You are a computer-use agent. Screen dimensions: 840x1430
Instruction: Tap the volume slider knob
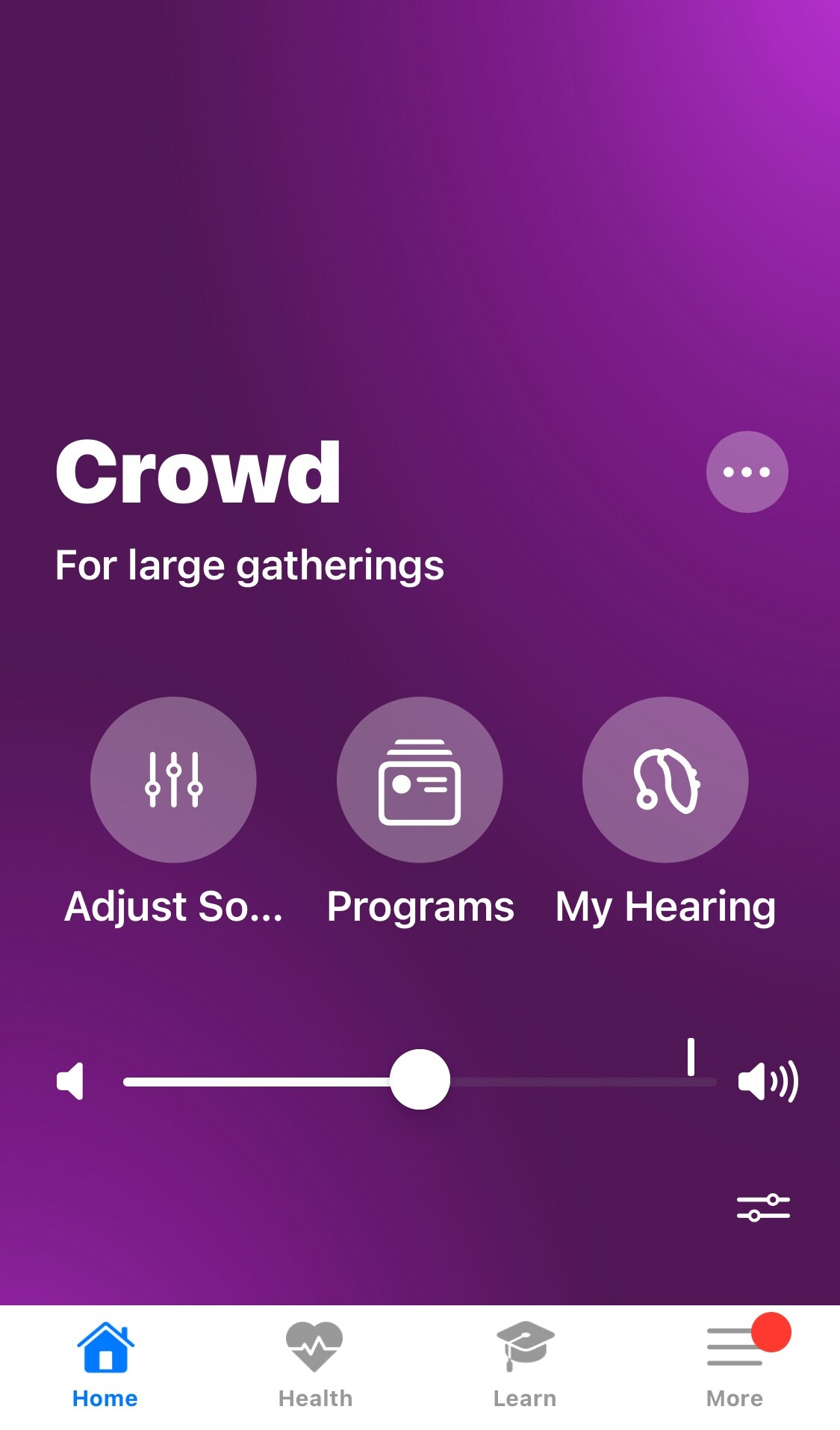pyautogui.click(x=420, y=1080)
